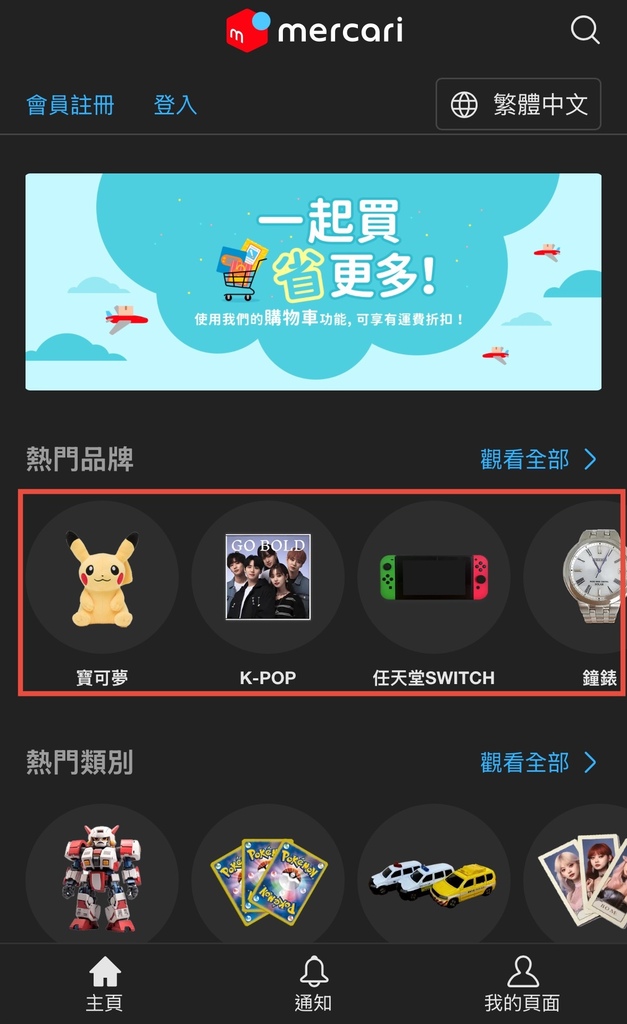Open 任天堂SWITCH brand
Image resolution: width=627 pixels, height=1024 pixels.
point(434,593)
